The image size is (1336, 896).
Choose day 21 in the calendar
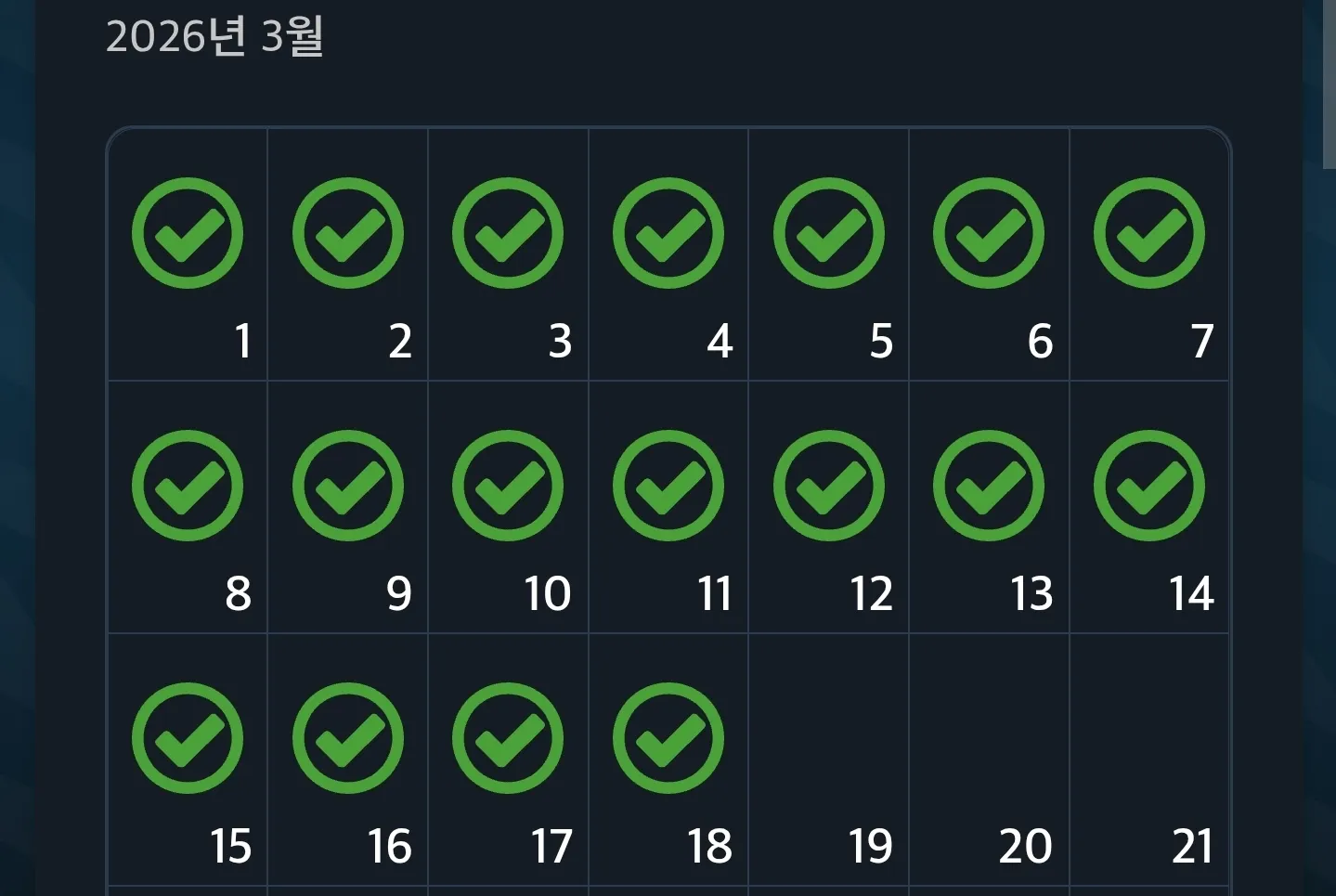[x=1149, y=760]
